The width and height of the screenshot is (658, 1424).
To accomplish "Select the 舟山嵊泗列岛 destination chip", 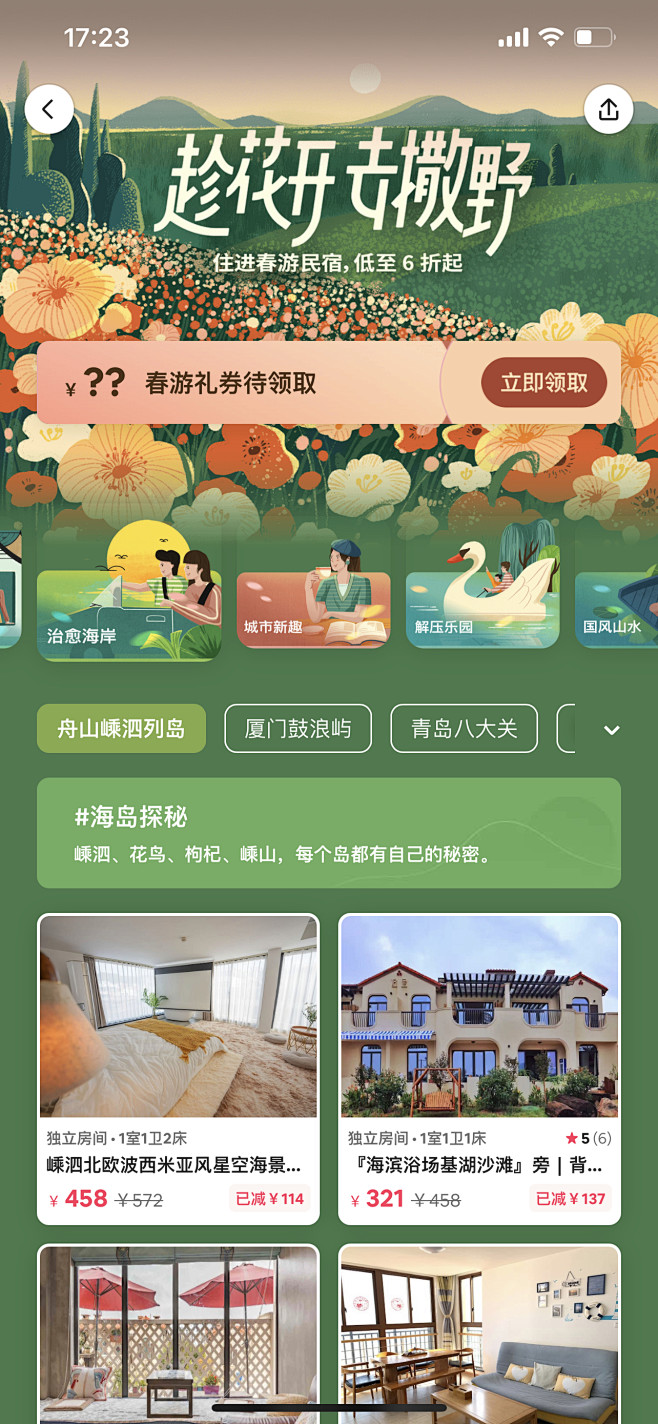I will click(x=121, y=728).
